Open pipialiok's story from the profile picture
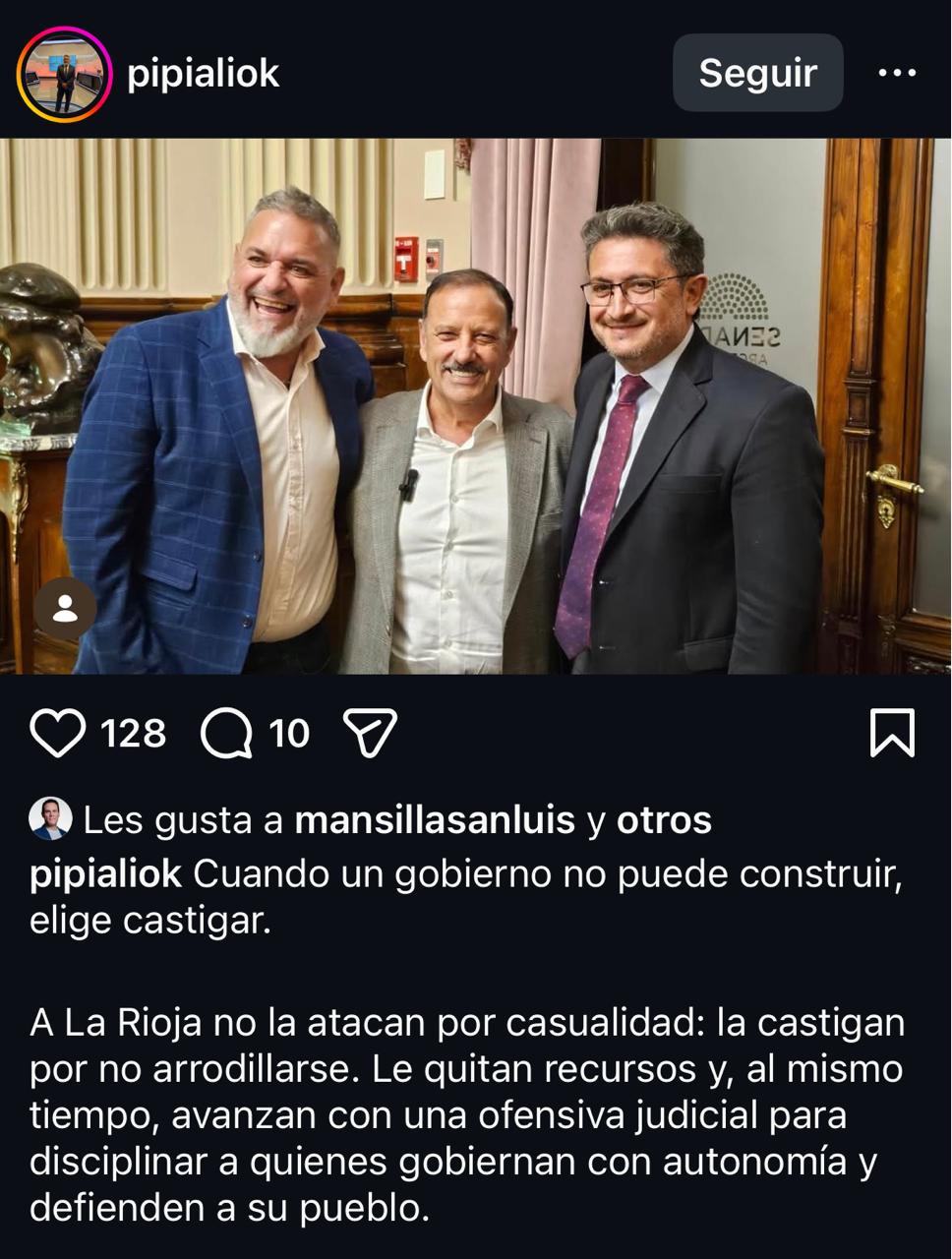Screen dimensions: 952x1259 pyautogui.click(x=64, y=75)
